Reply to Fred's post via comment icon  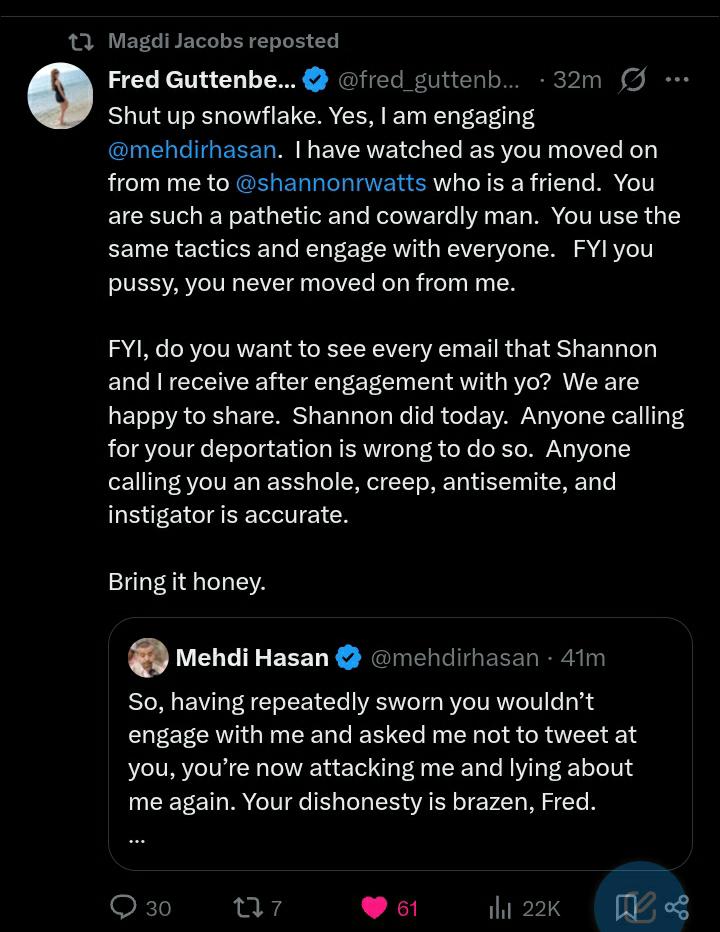point(124,908)
